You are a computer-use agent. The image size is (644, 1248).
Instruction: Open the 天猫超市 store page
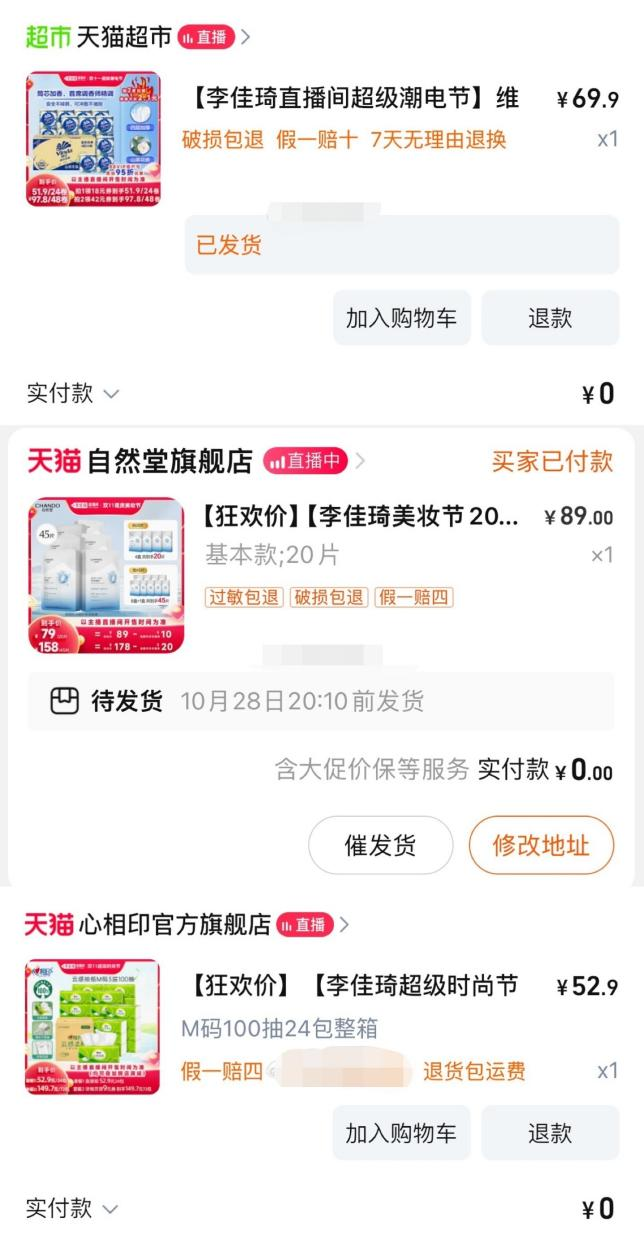[x=124, y=38]
